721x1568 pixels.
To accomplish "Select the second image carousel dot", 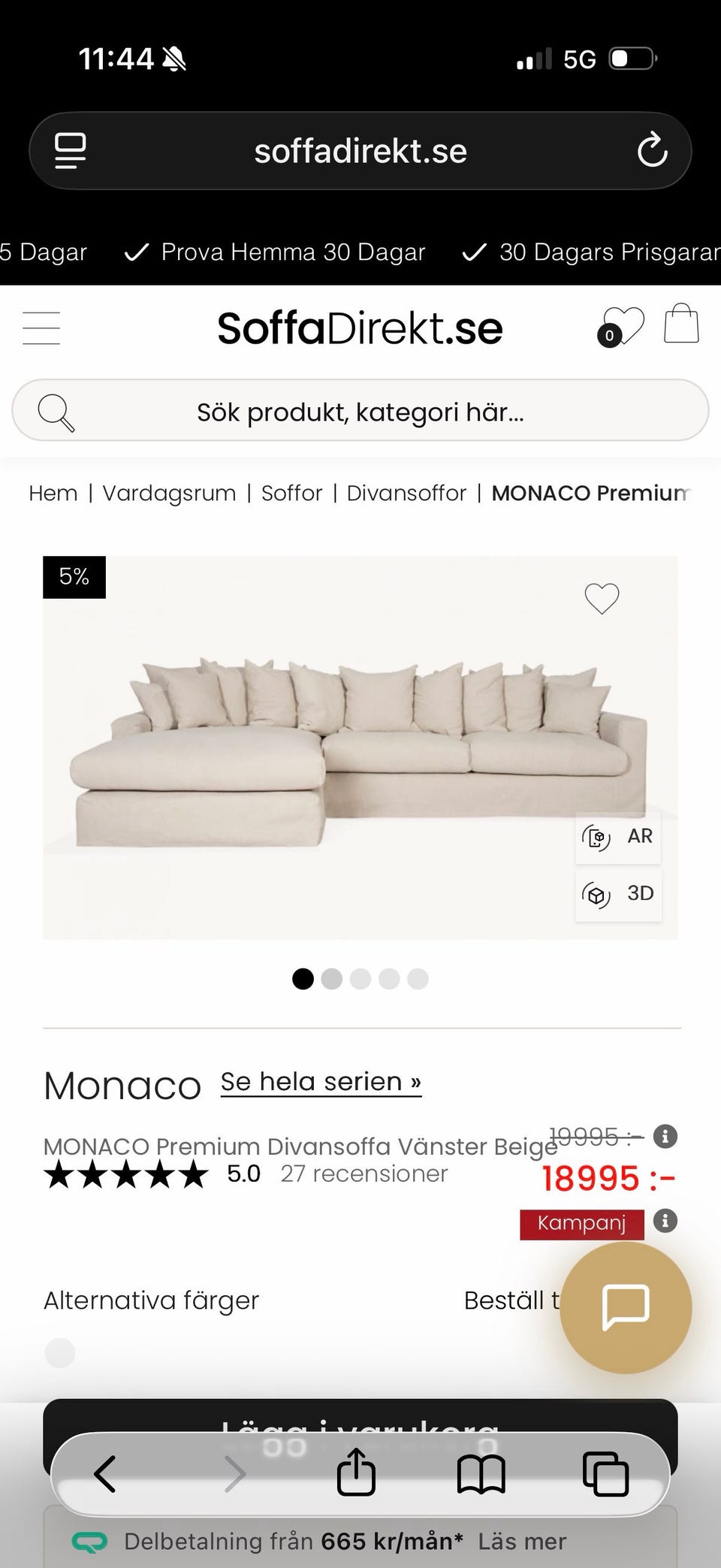I will coord(331,979).
